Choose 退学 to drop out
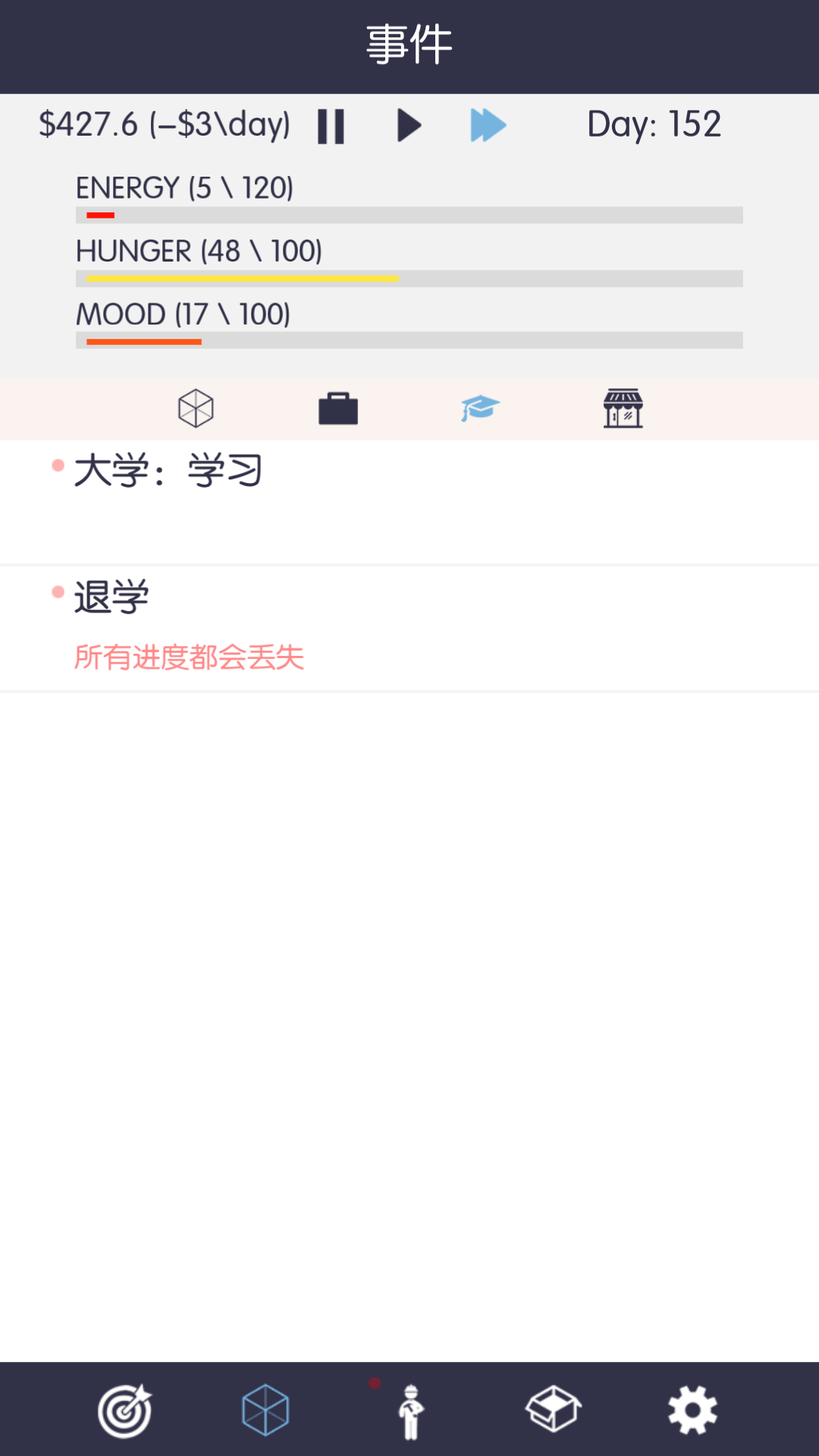 112,598
